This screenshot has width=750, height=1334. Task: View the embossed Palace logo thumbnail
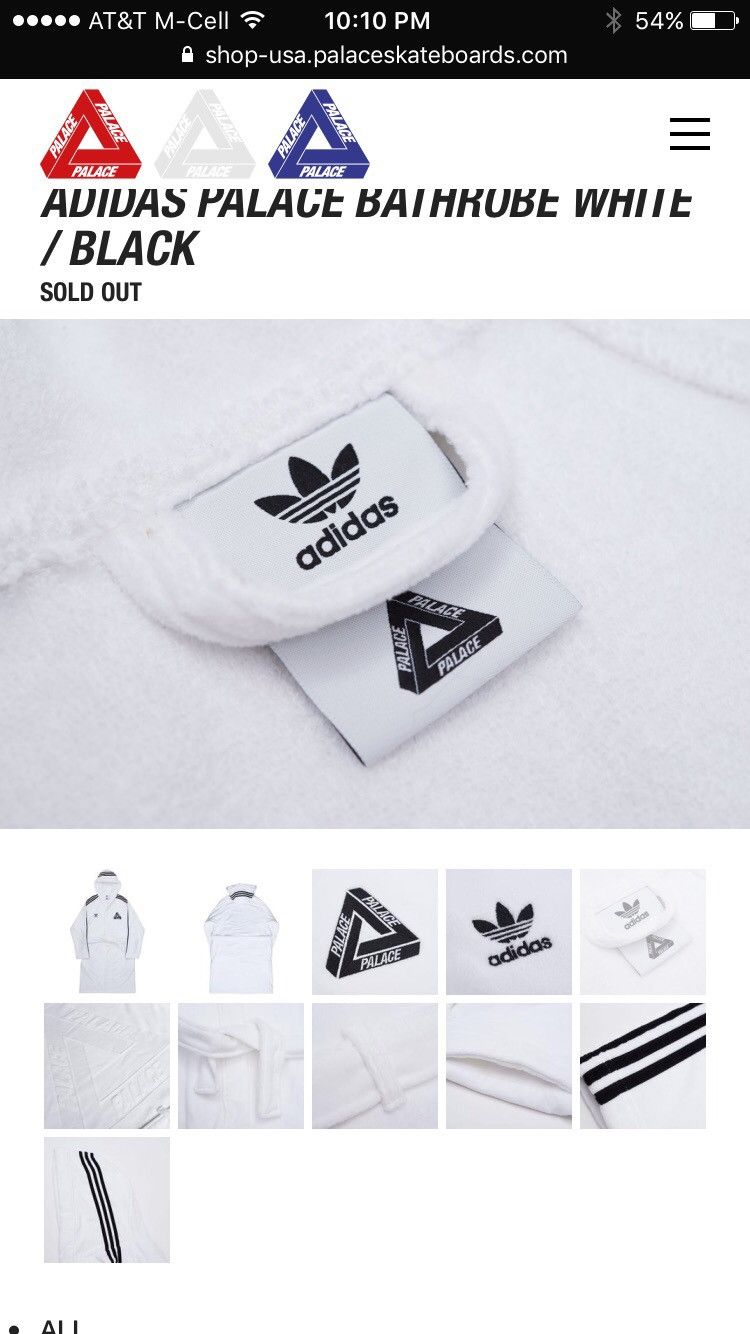[107, 1066]
